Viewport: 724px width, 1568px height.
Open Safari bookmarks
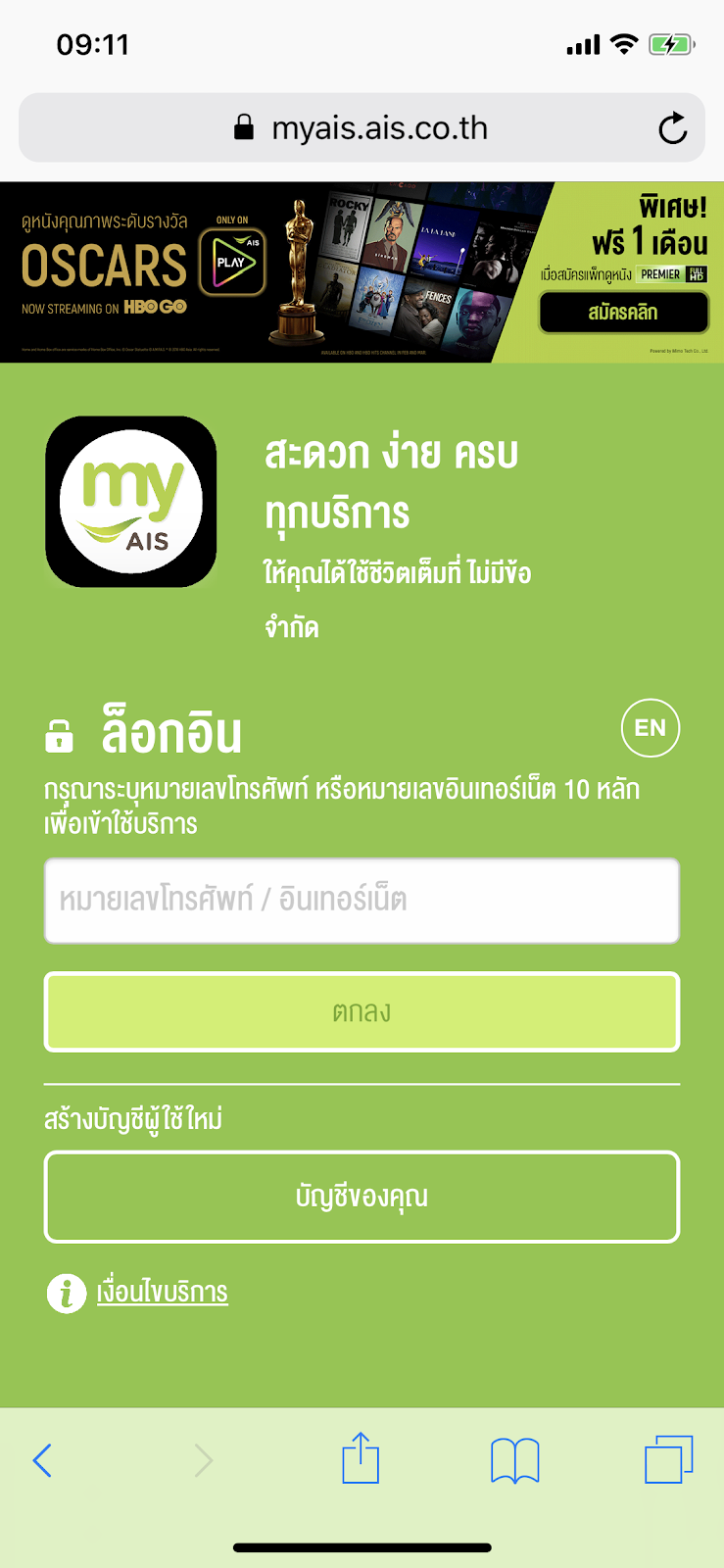[514, 1460]
